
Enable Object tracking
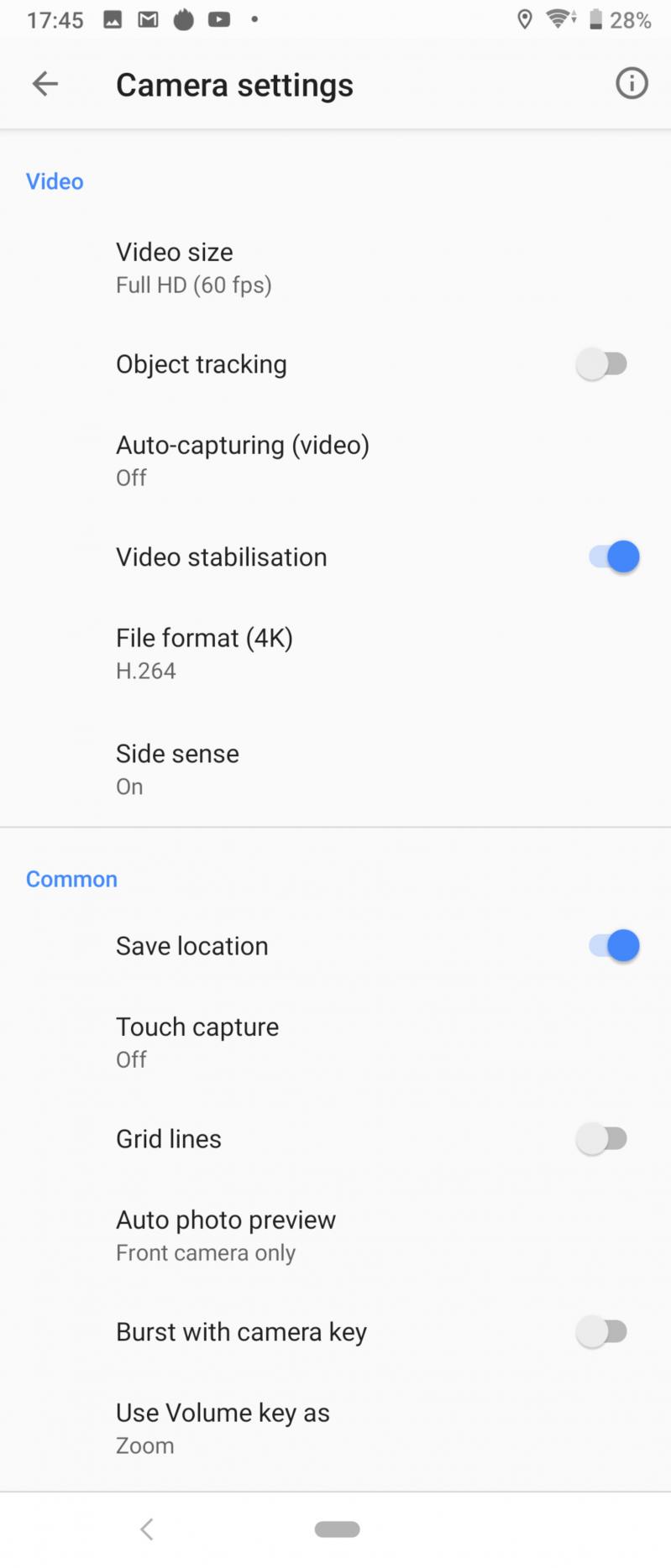point(603,363)
